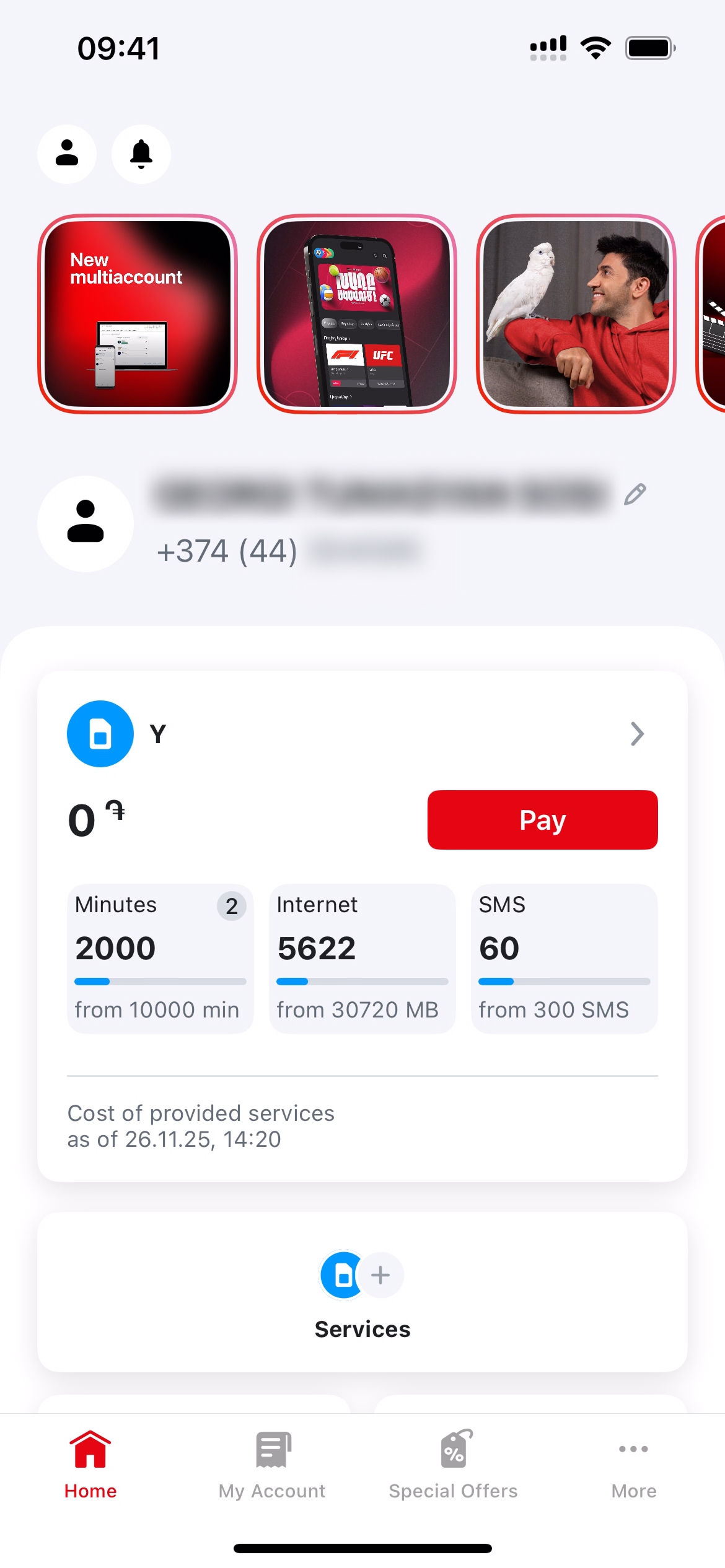
Task: Open the profile icon at top
Action: tap(67, 154)
